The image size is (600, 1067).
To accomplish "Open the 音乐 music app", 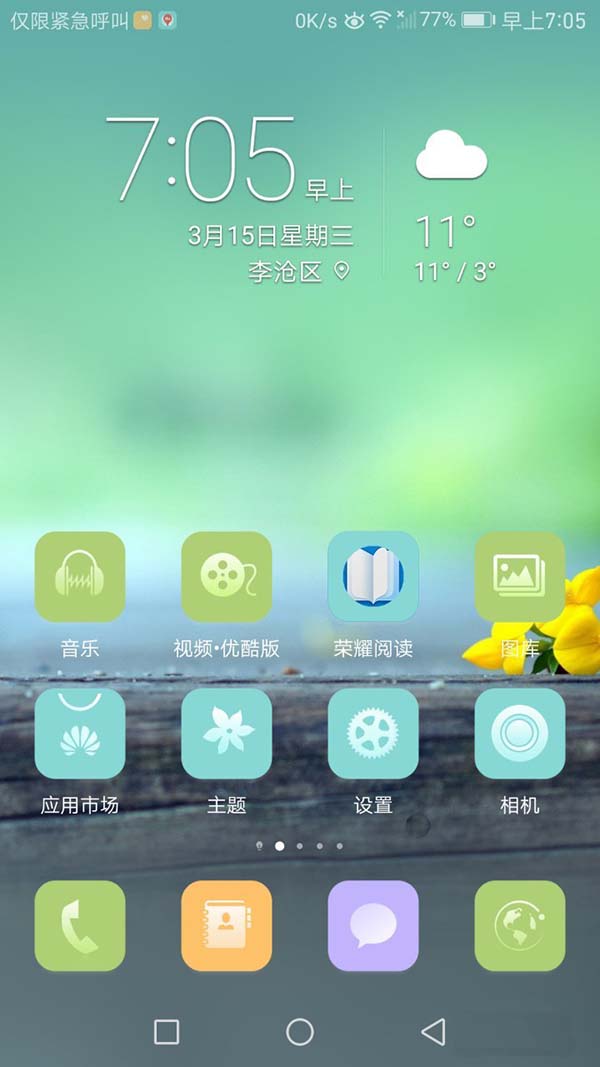I will point(80,577).
